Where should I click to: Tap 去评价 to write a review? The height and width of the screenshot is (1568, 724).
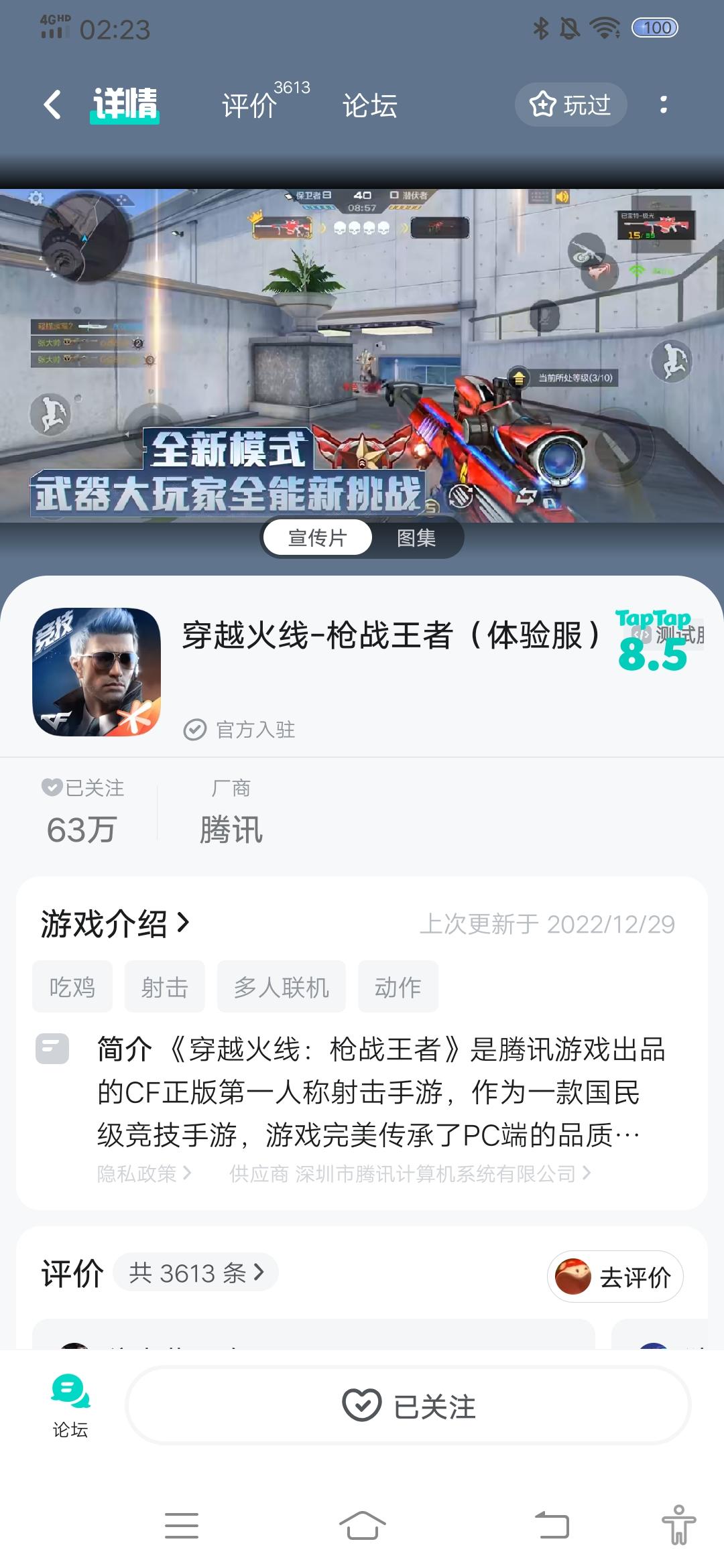(x=636, y=1277)
